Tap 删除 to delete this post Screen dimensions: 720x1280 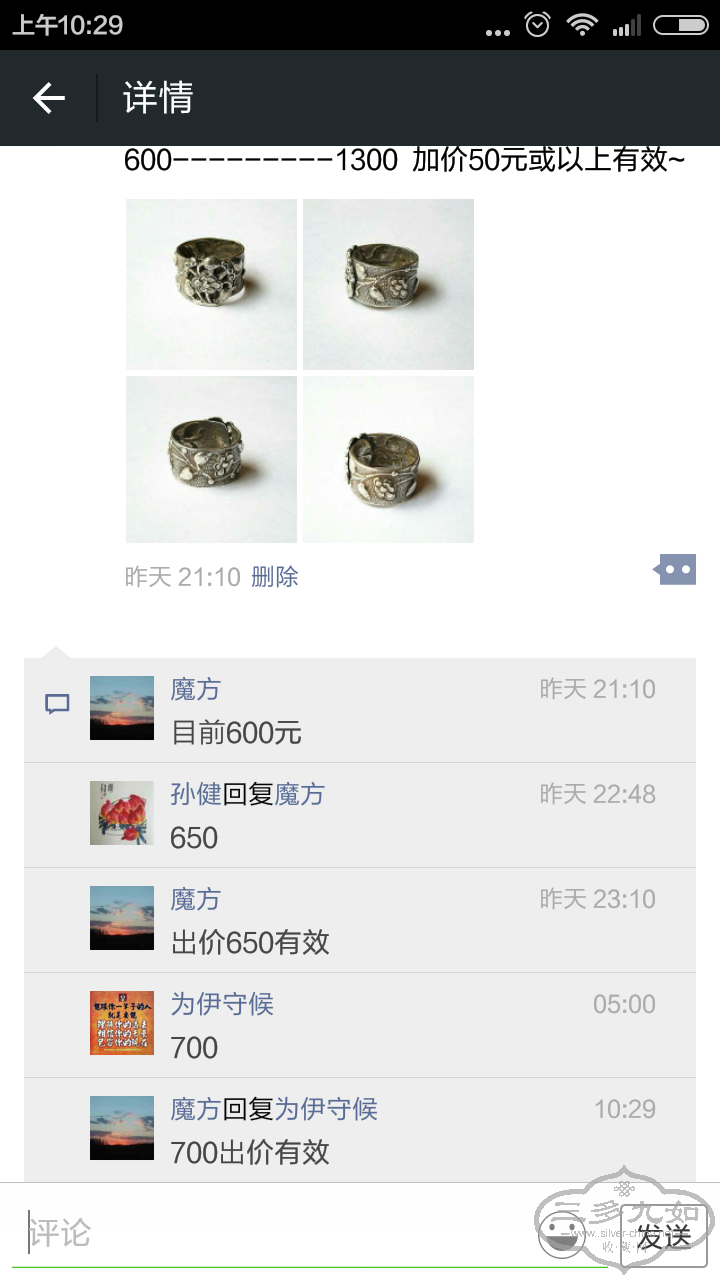point(275,577)
